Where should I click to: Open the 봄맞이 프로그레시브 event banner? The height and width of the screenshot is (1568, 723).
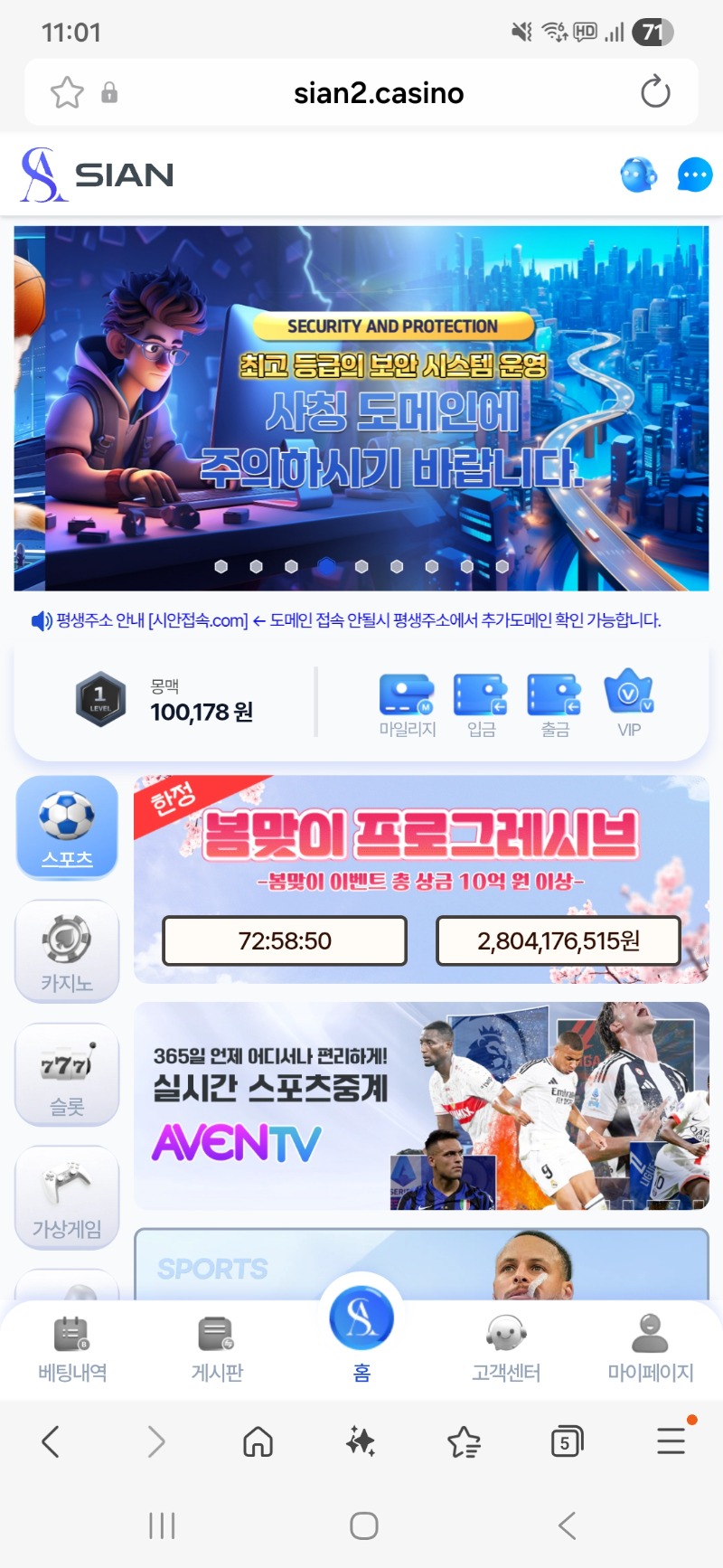421,841
